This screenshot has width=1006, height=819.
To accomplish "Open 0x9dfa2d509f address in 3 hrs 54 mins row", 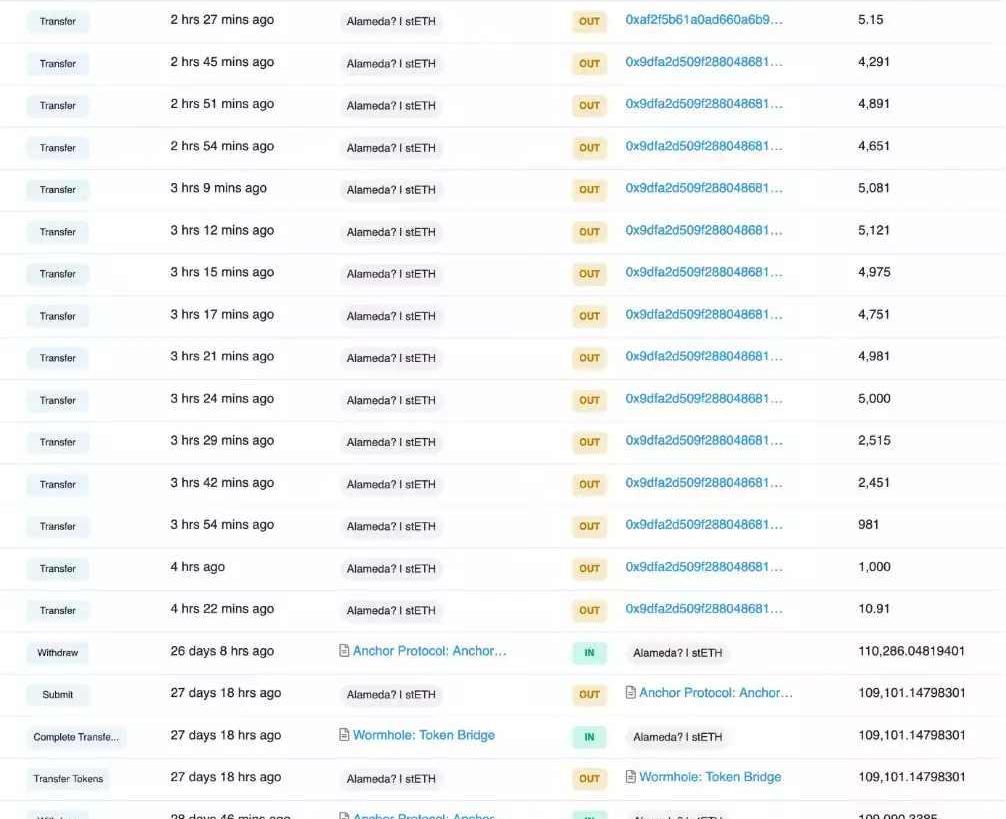I will (x=703, y=525).
